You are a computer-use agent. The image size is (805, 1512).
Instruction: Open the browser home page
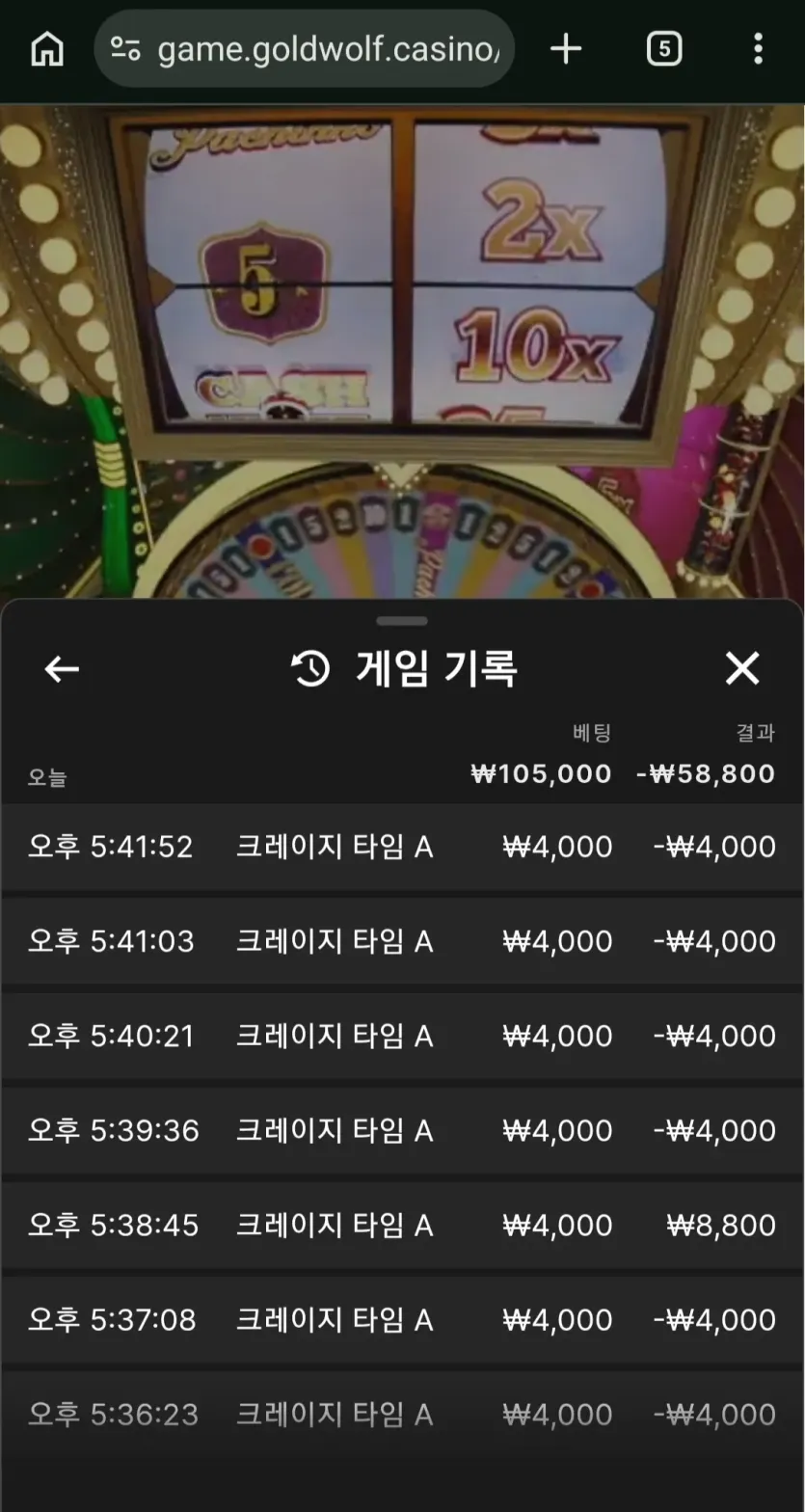coord(47,48)
